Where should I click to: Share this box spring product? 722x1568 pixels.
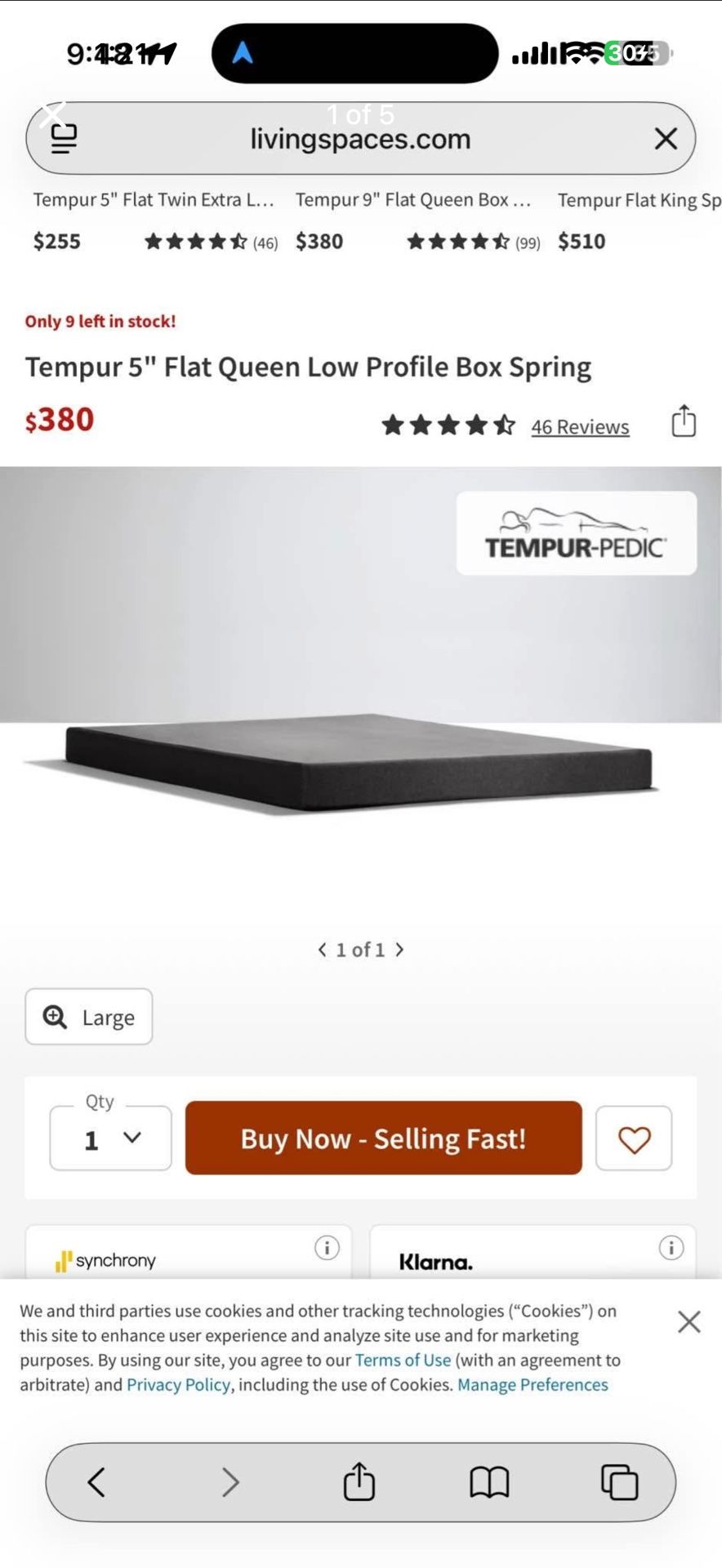point(684,421)
